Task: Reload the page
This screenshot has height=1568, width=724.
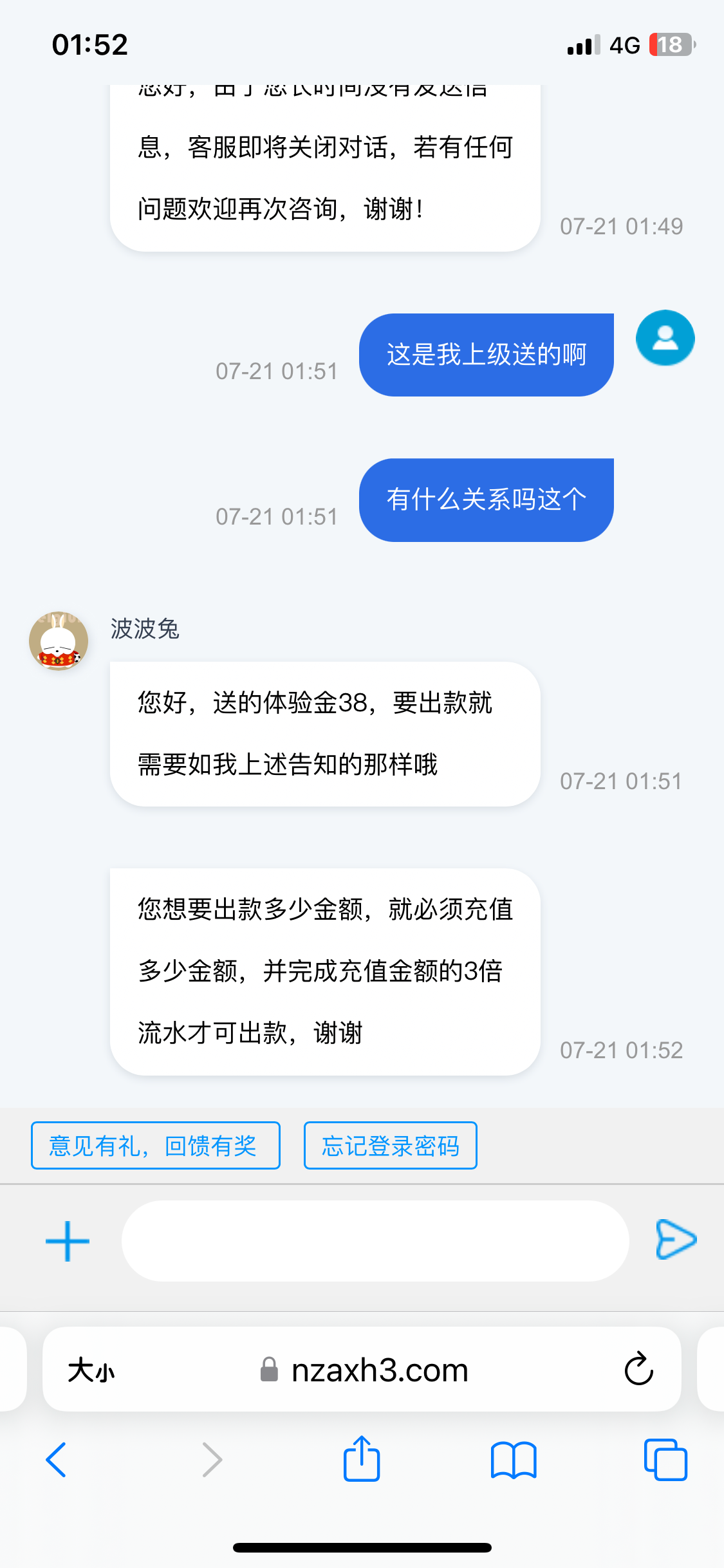Action: tap(638, 1368)
